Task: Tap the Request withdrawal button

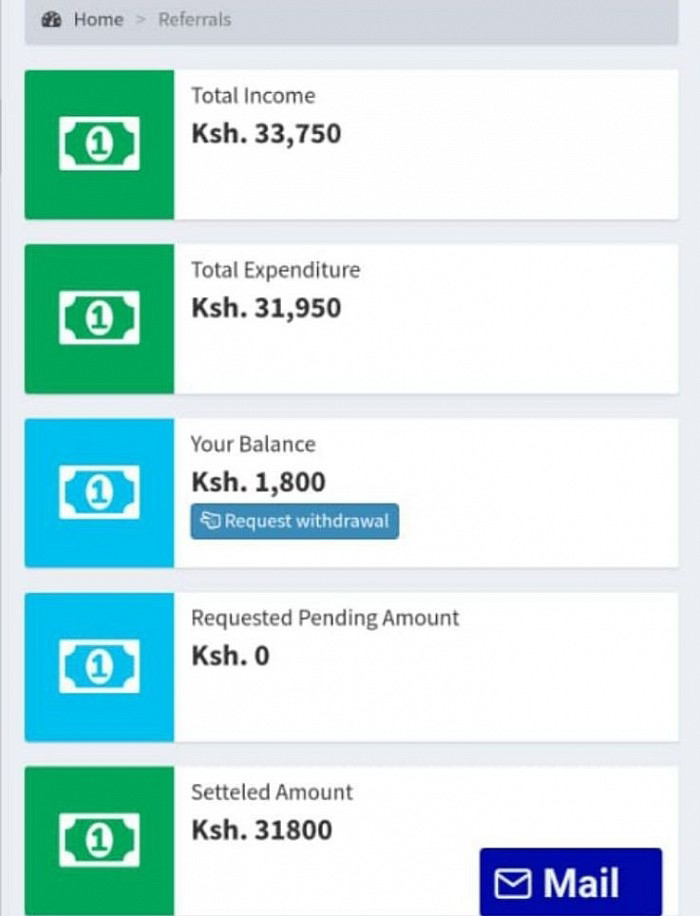Action: click(x=294, y=521)
